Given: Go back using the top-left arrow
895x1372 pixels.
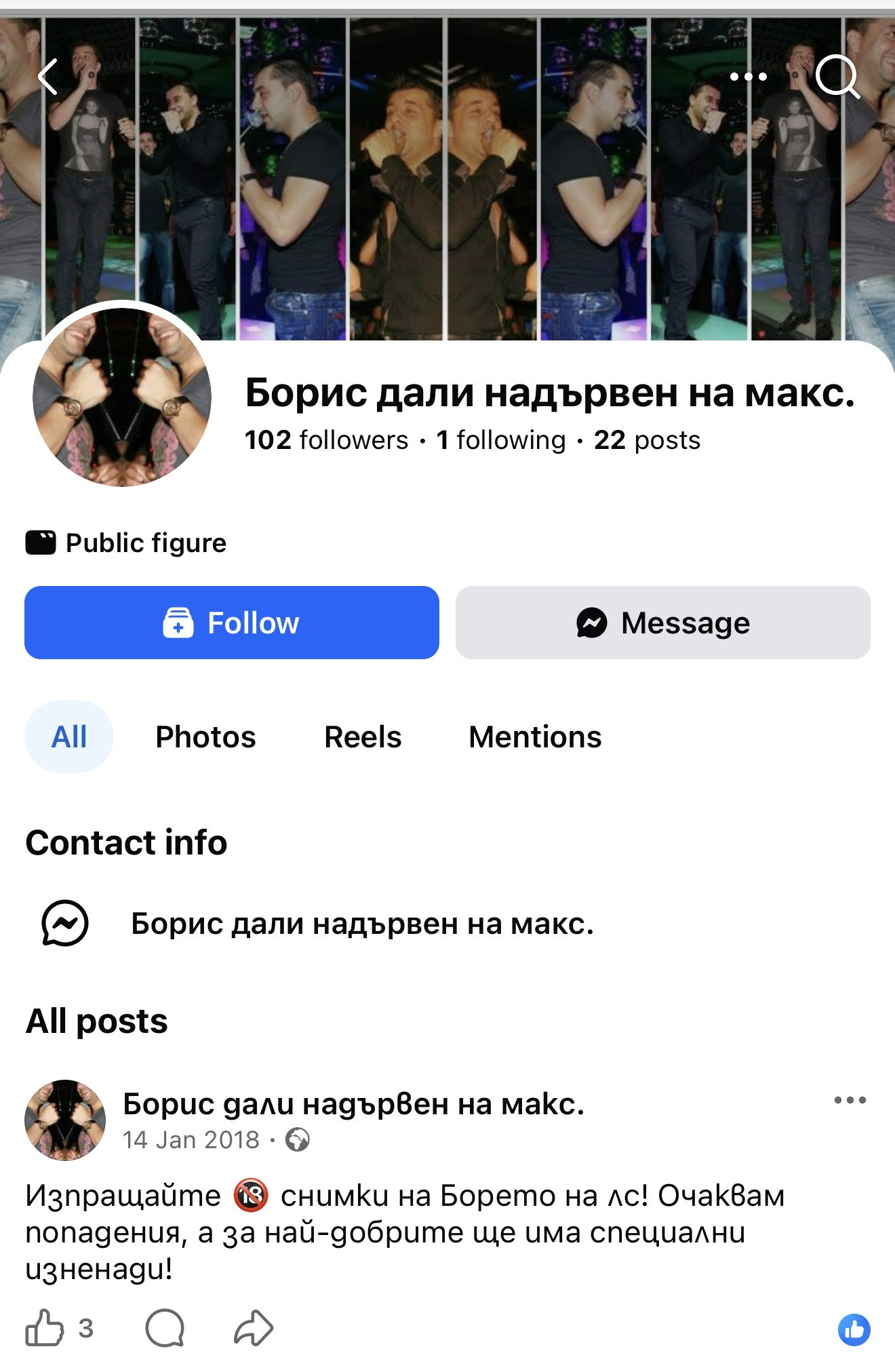Looking at the screenshot, I should click(x=49, y=76).
